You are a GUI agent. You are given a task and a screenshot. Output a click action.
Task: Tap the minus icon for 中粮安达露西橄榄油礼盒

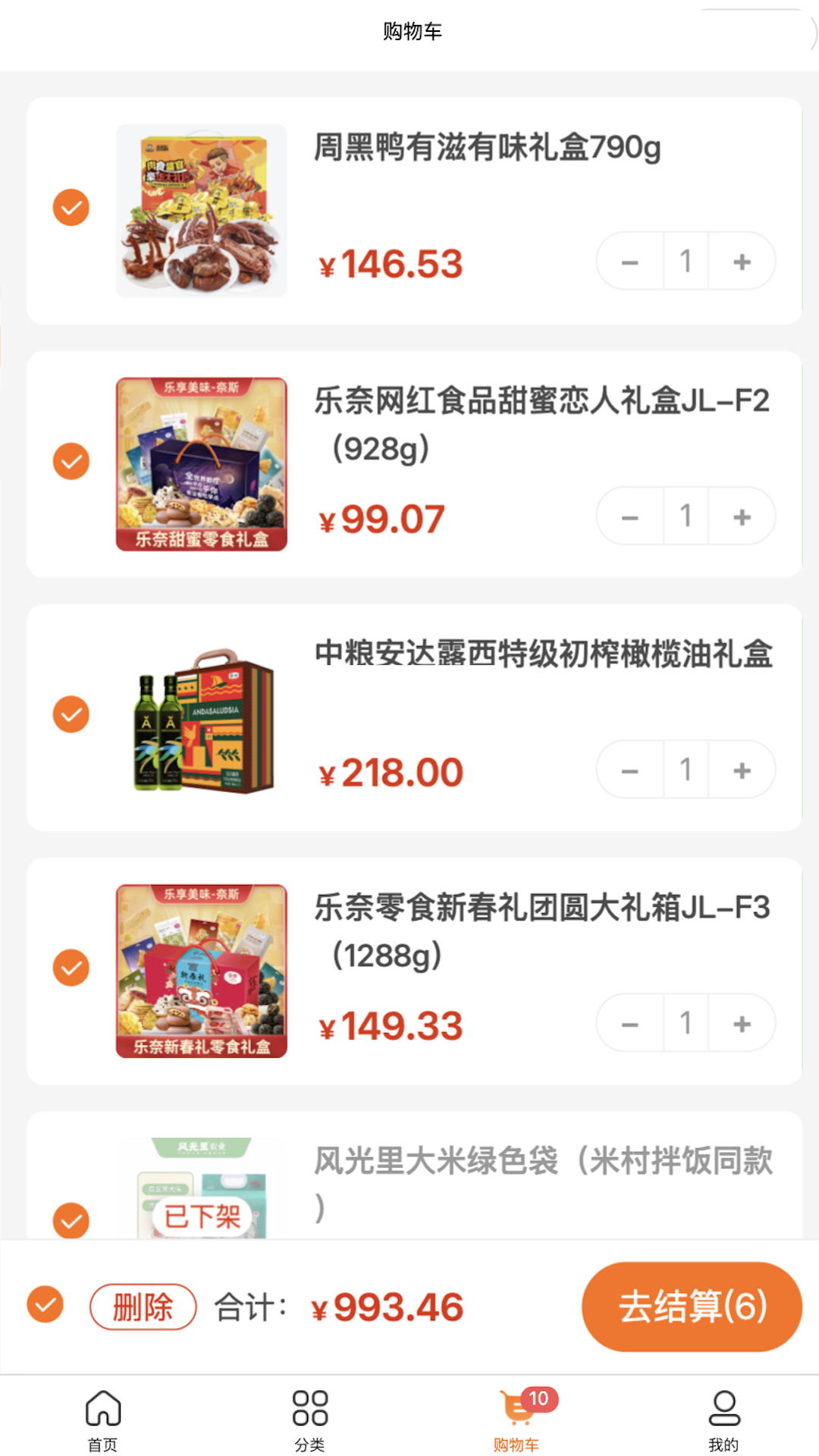(x=629, y=769)
